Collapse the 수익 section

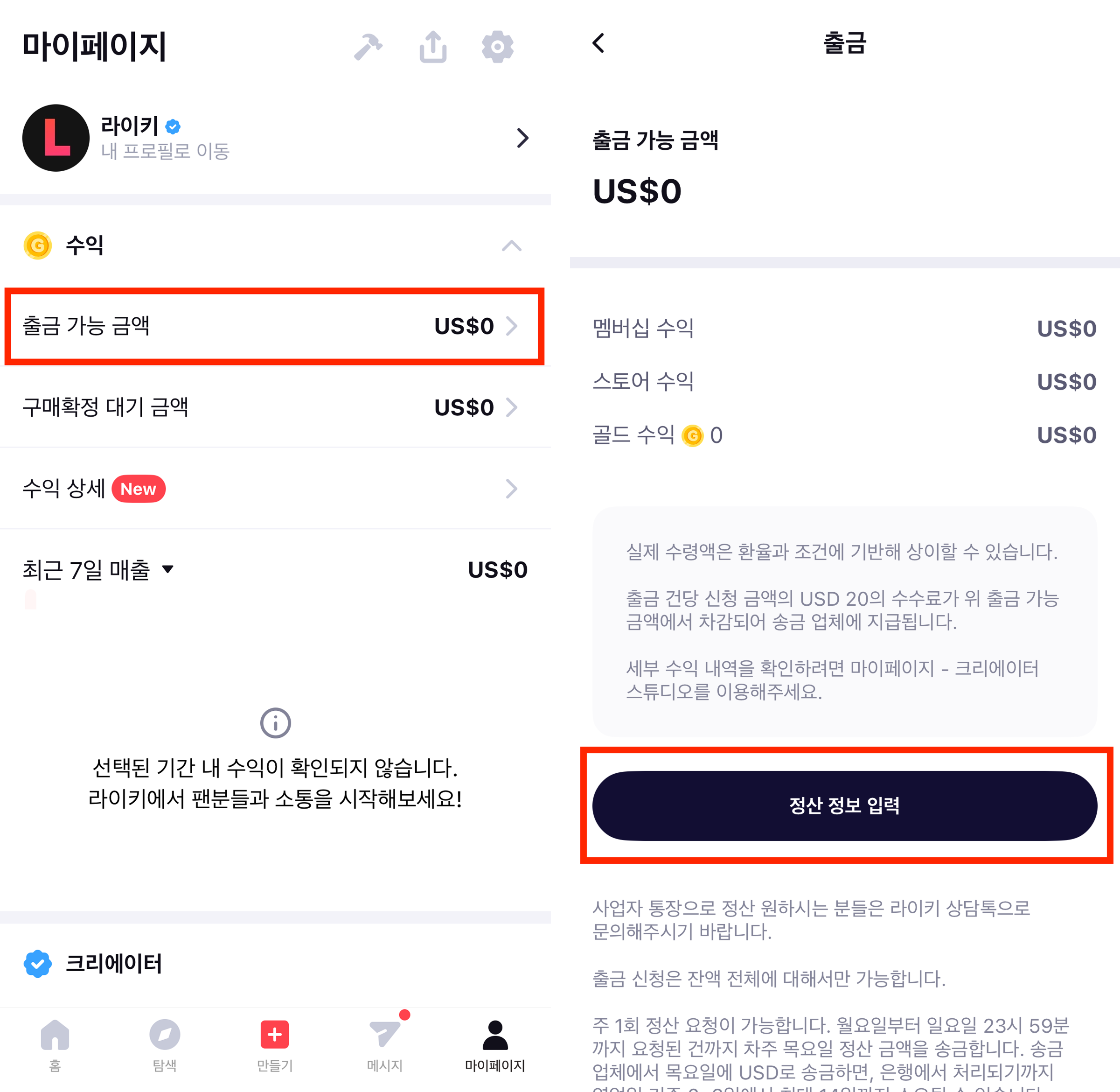pos(511,246)
